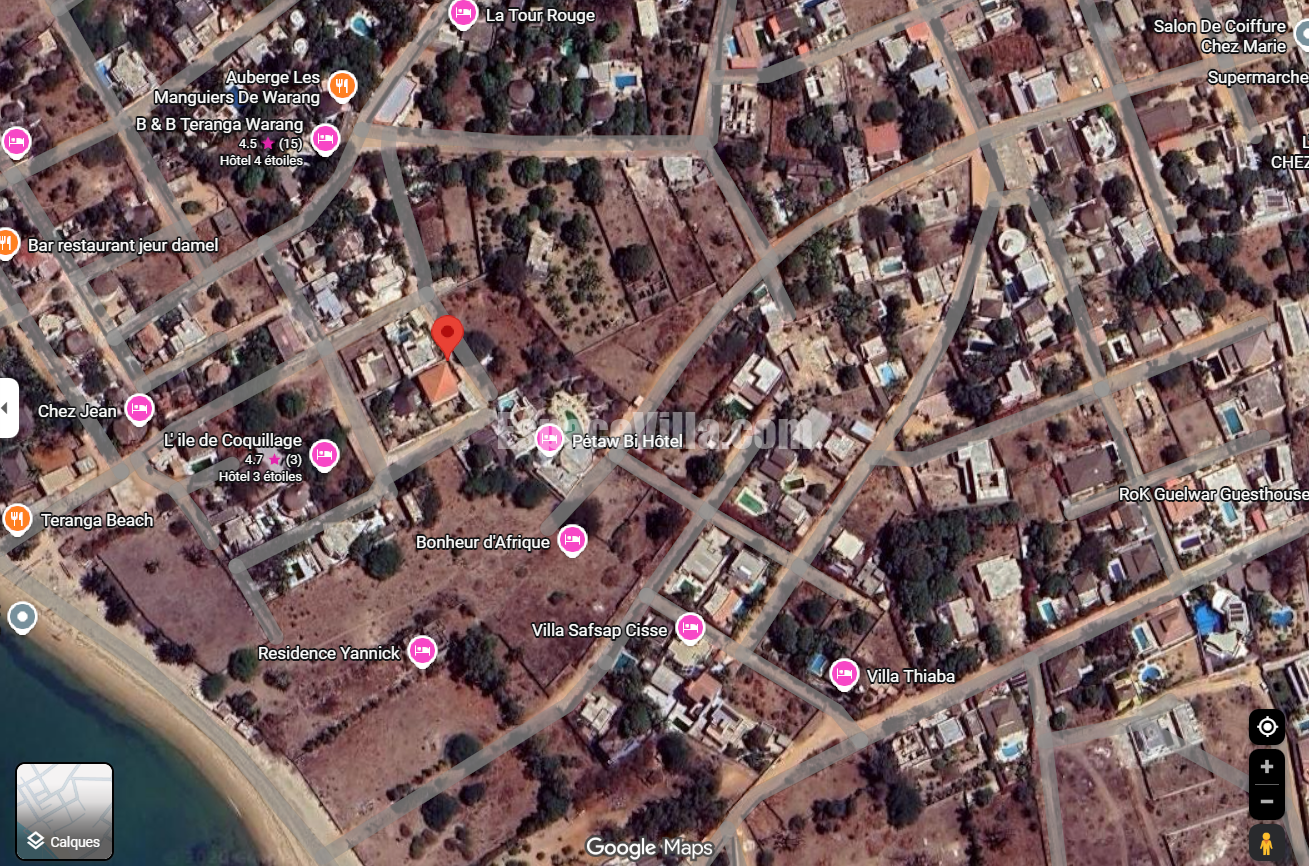Open Pétaw Bi Hôtel marker
The image size is (1309, 866).
[x=549, y=440]
